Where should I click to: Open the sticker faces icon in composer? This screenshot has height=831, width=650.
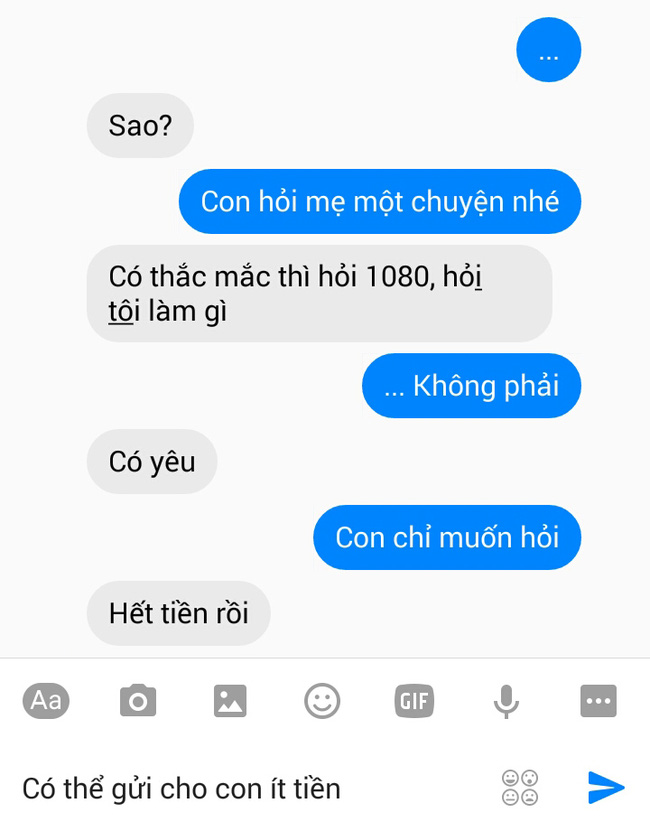tap(520, 787)
